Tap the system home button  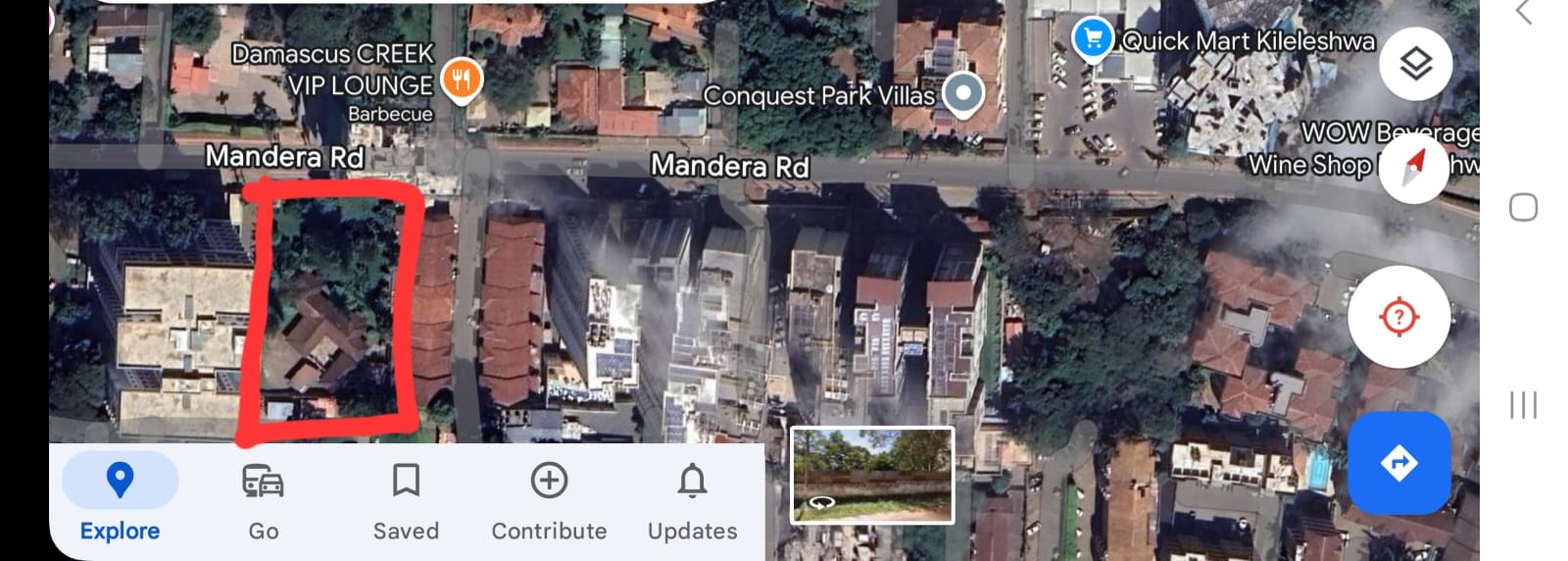[x=1523, y=207]
